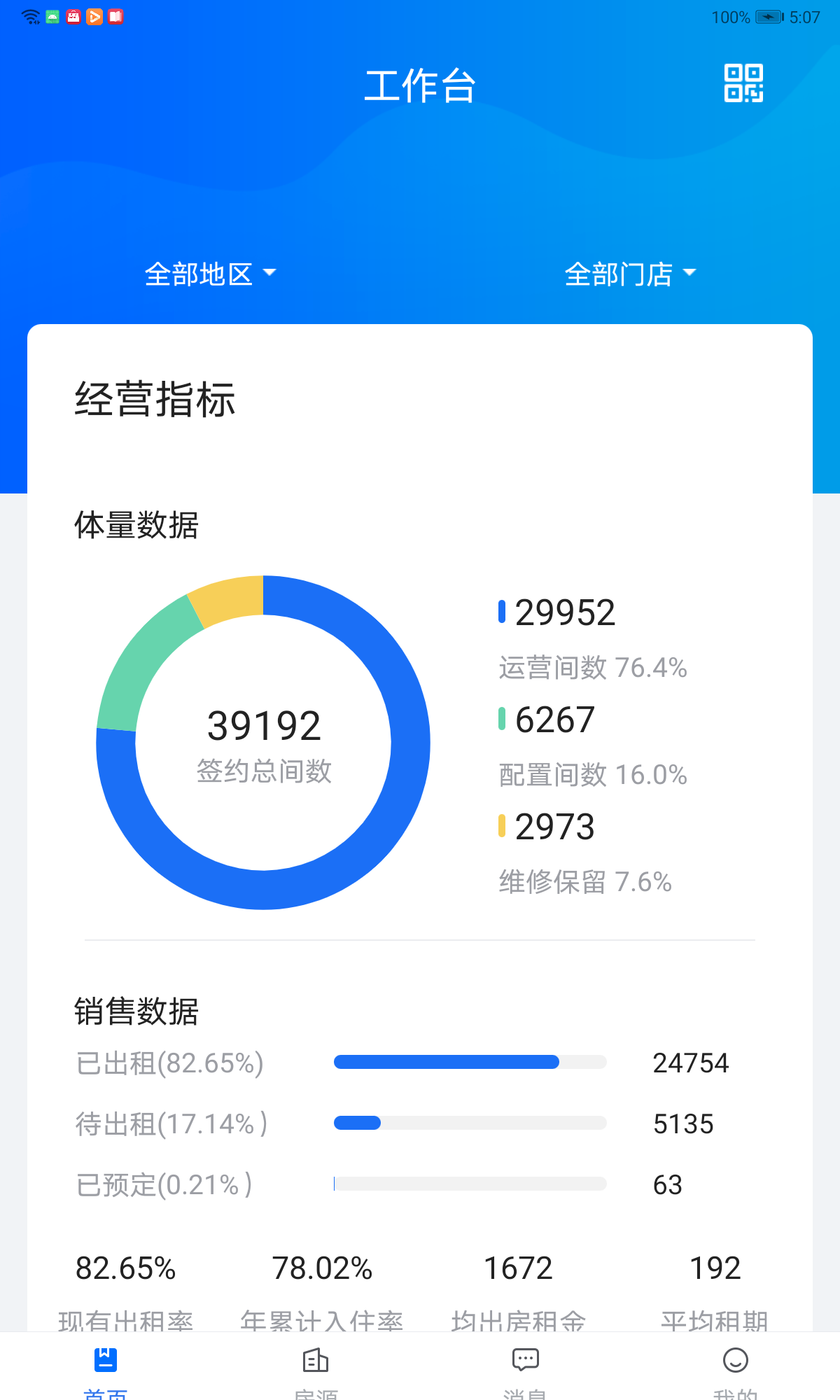
Task: Expand the 全部门店 store dropdown
Action: (629, 274)
